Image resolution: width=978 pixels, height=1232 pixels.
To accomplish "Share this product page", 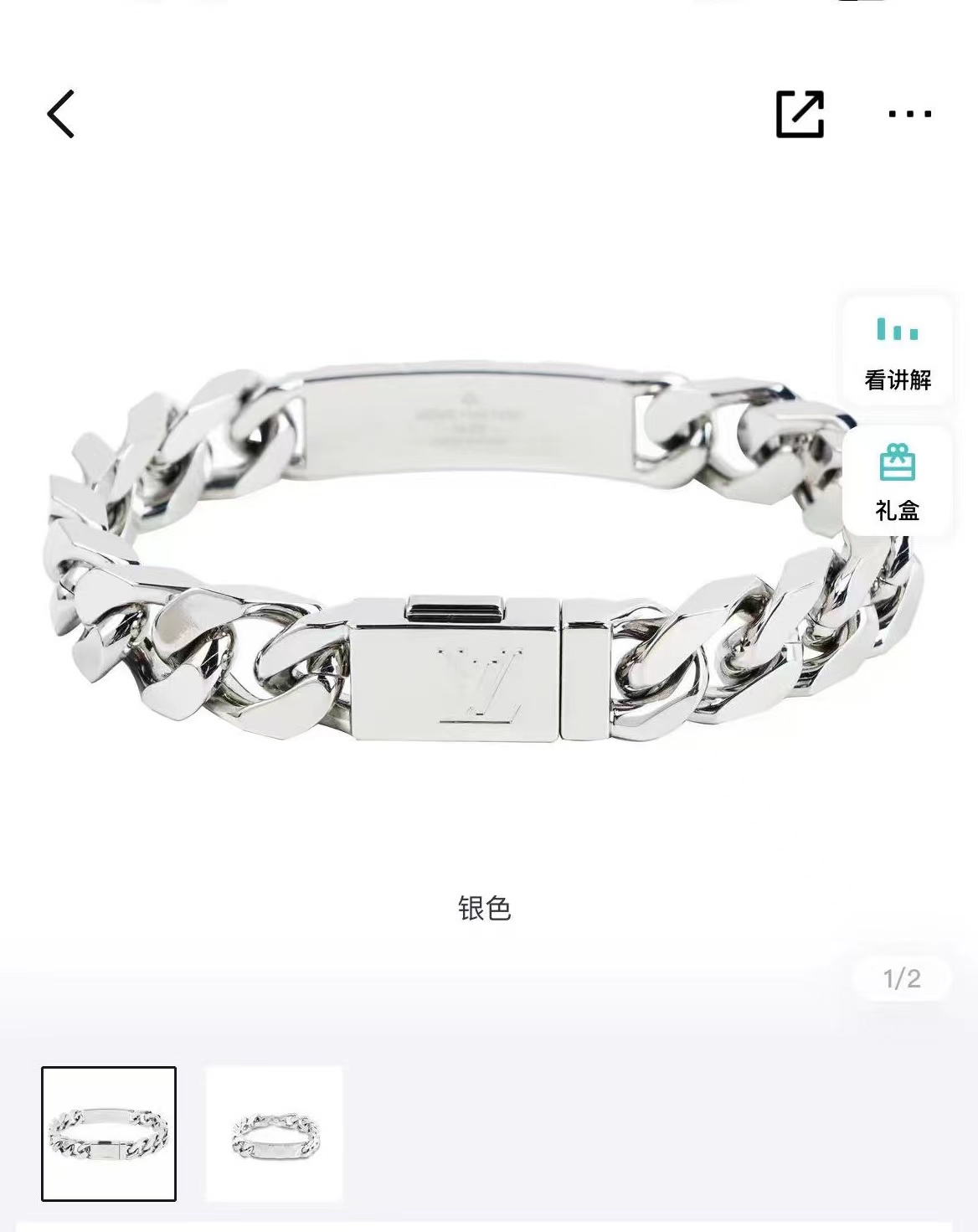I will coord(800,114).
